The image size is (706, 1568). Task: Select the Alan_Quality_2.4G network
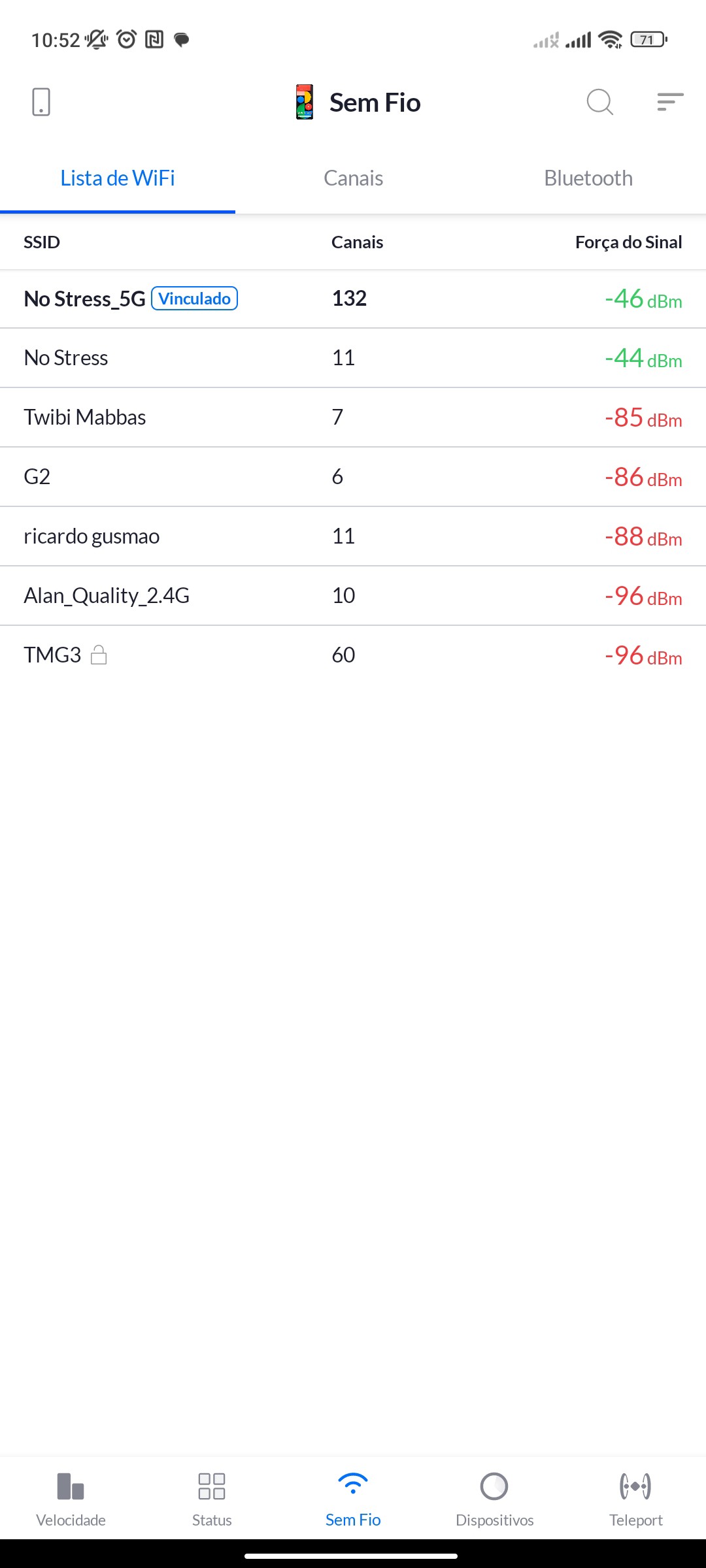353,596
